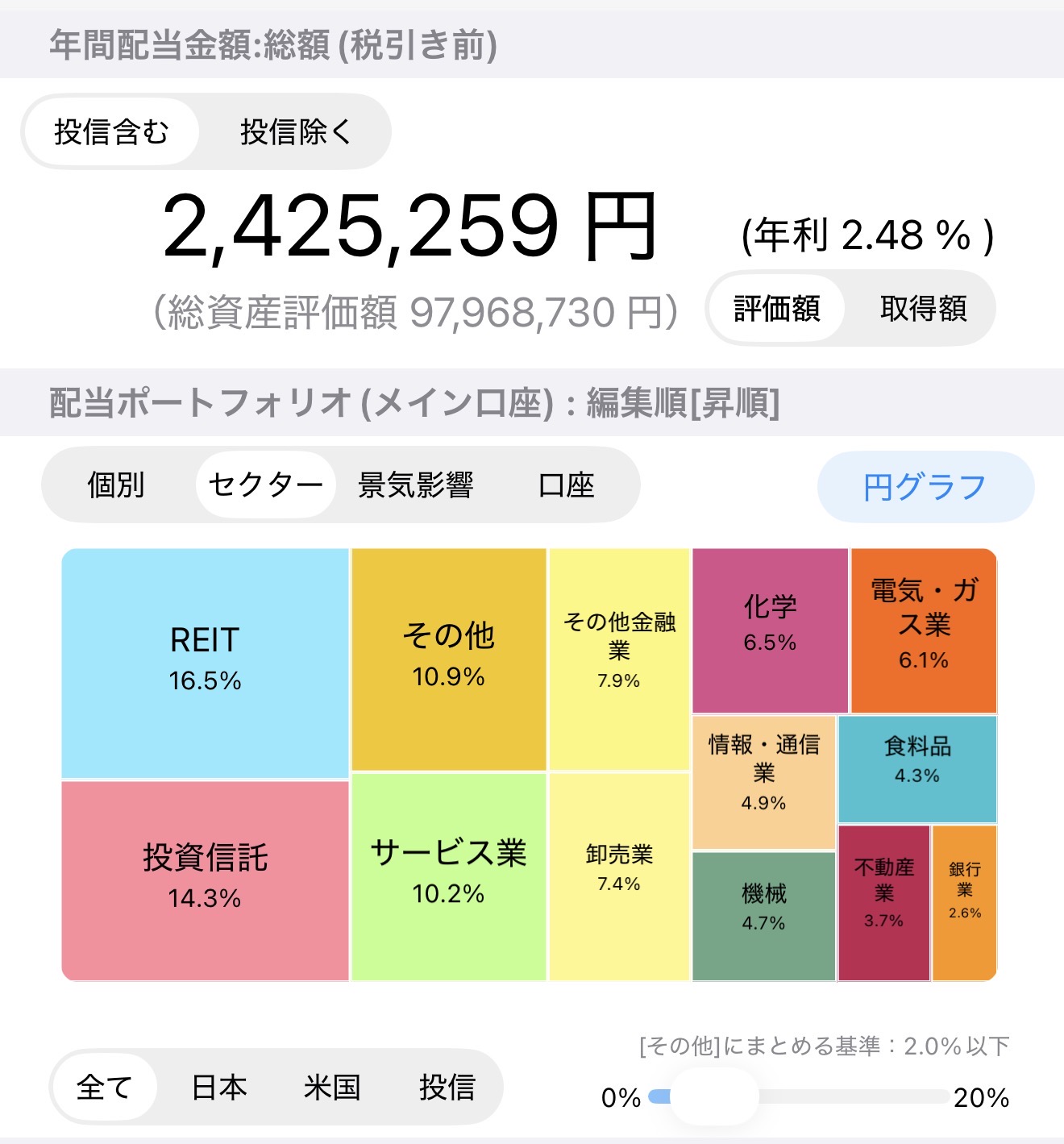This screenshot has width=1064, height=1144.
Task: Switch to the 個別 view
Action: coord(116,485)
